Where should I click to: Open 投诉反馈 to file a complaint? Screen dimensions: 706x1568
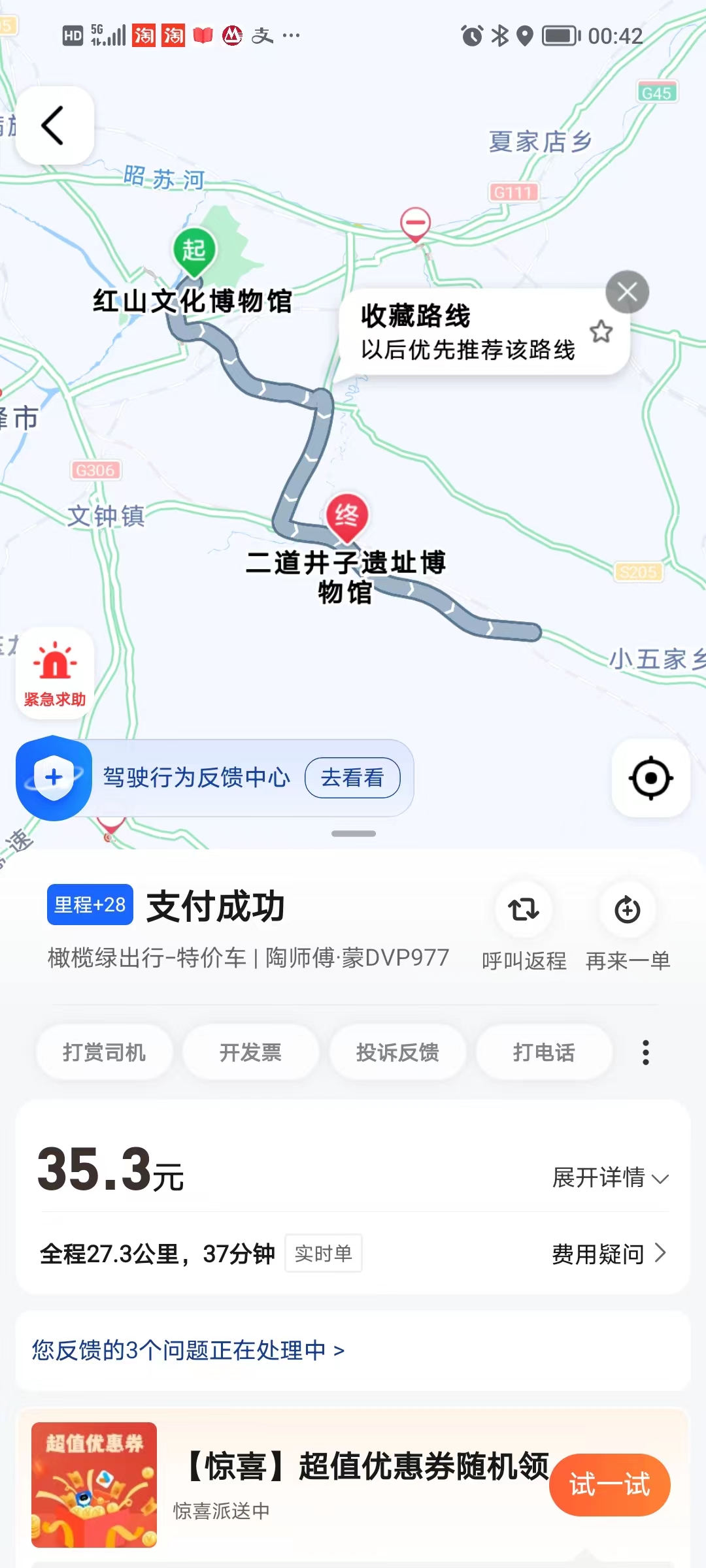[397, 1053]
